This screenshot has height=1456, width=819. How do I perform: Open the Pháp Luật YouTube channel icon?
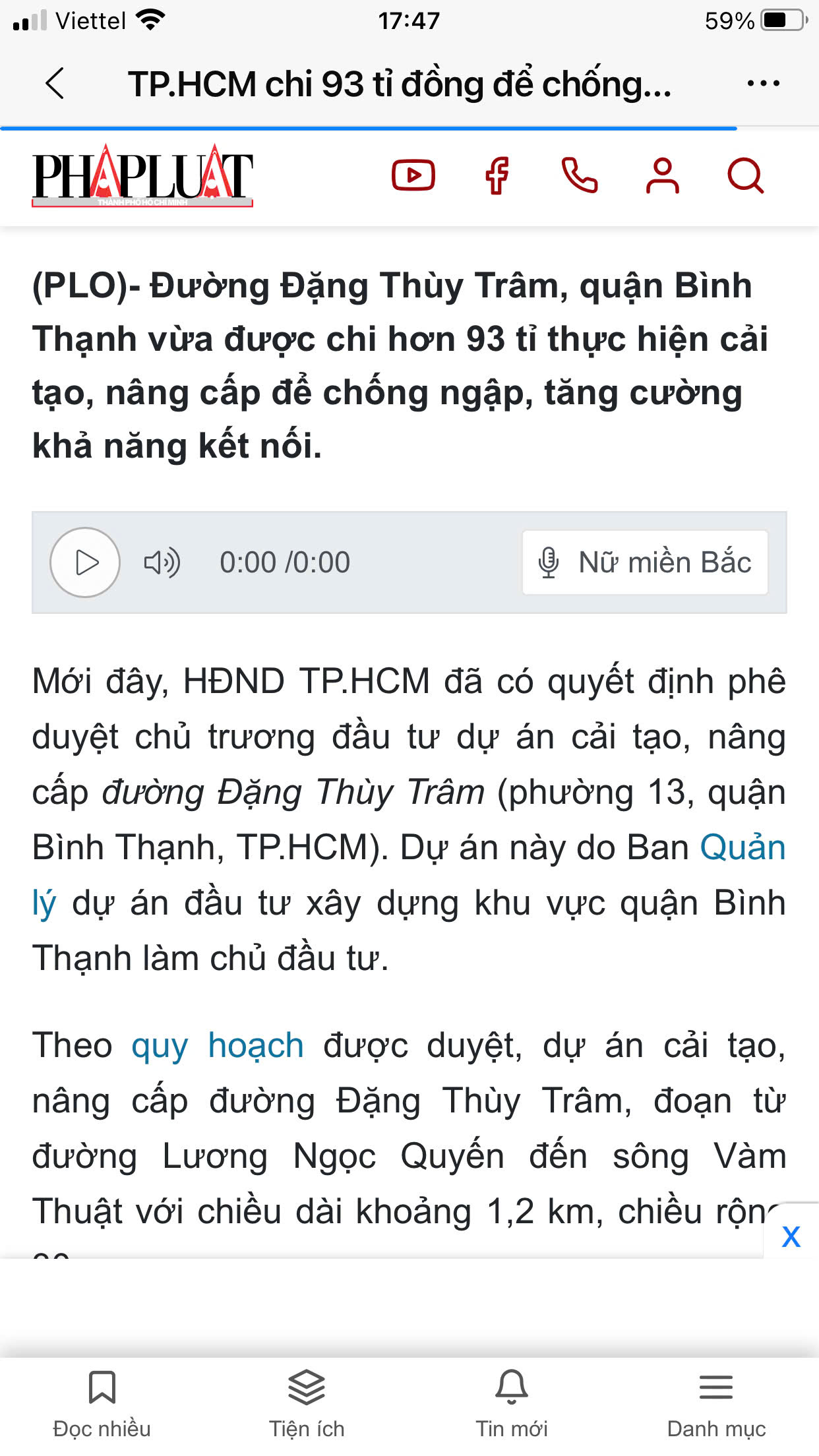tap(413, 175)
